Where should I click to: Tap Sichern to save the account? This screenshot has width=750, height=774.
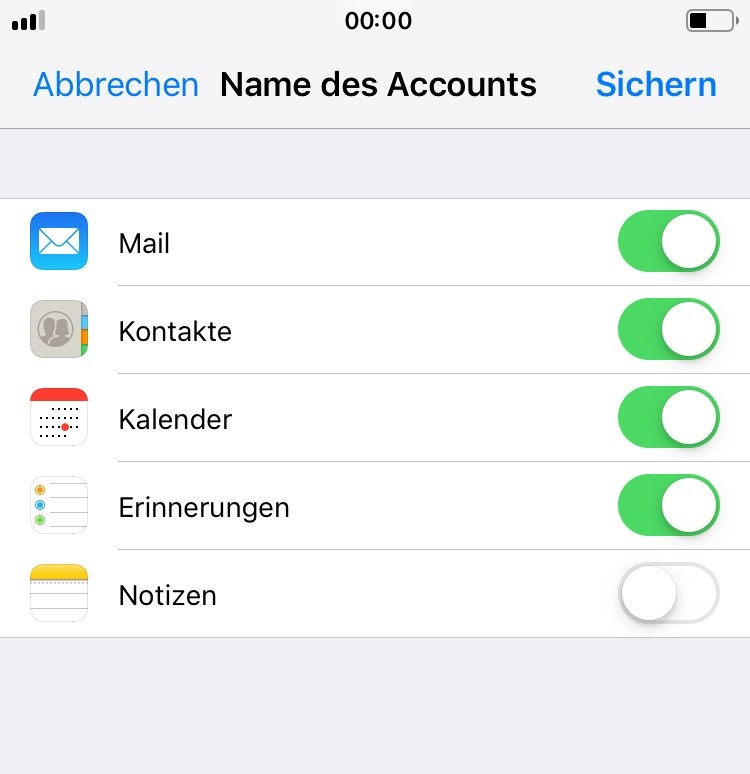pos(656,85)
